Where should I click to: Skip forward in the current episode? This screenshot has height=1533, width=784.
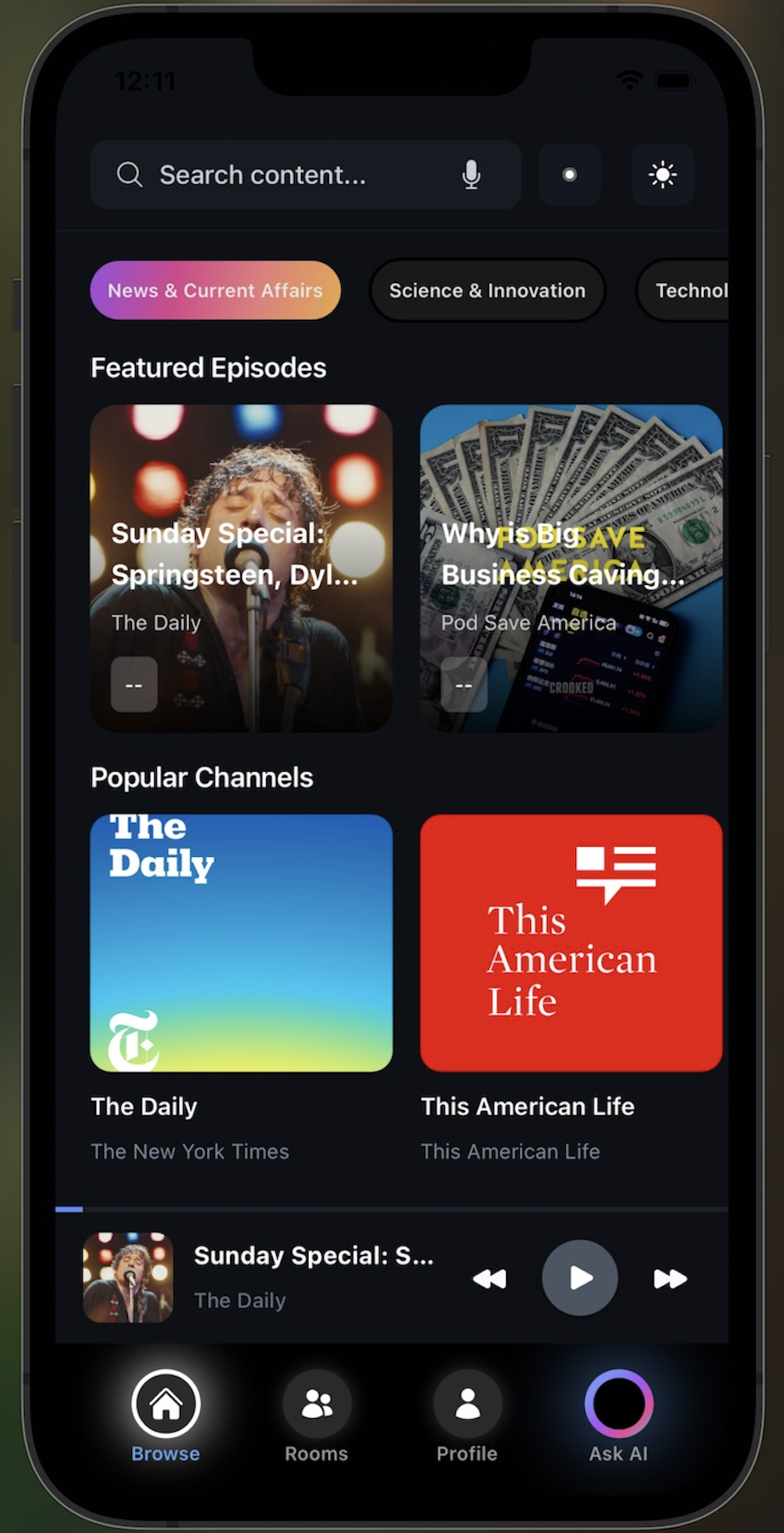670,1277
